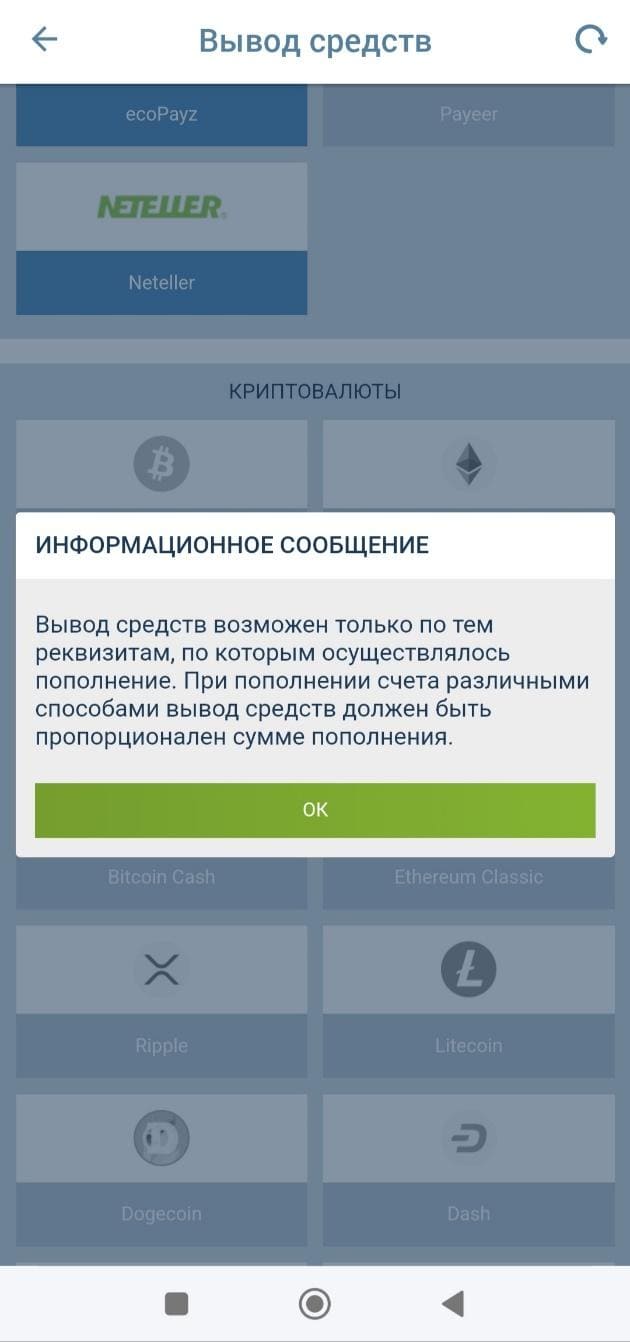Tap the system back triangle

(453, 1303)
